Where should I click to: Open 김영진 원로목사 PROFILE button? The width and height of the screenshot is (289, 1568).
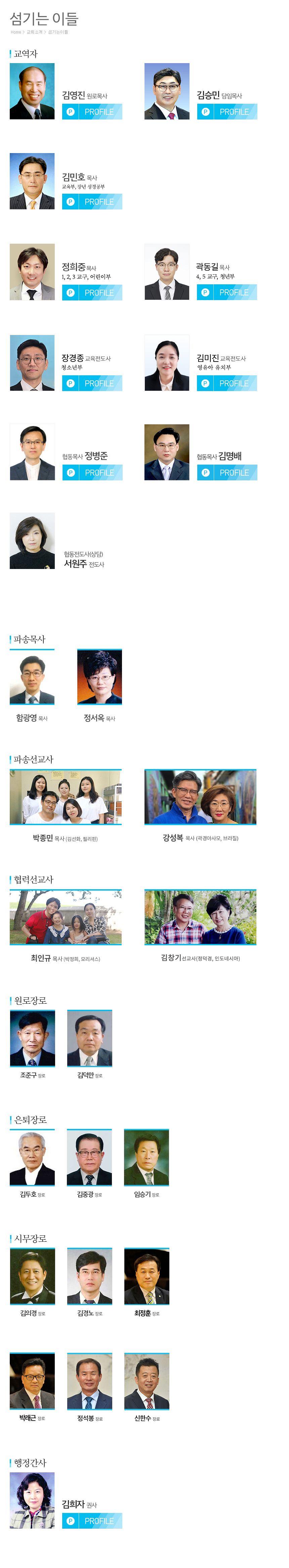coord(92,112)
